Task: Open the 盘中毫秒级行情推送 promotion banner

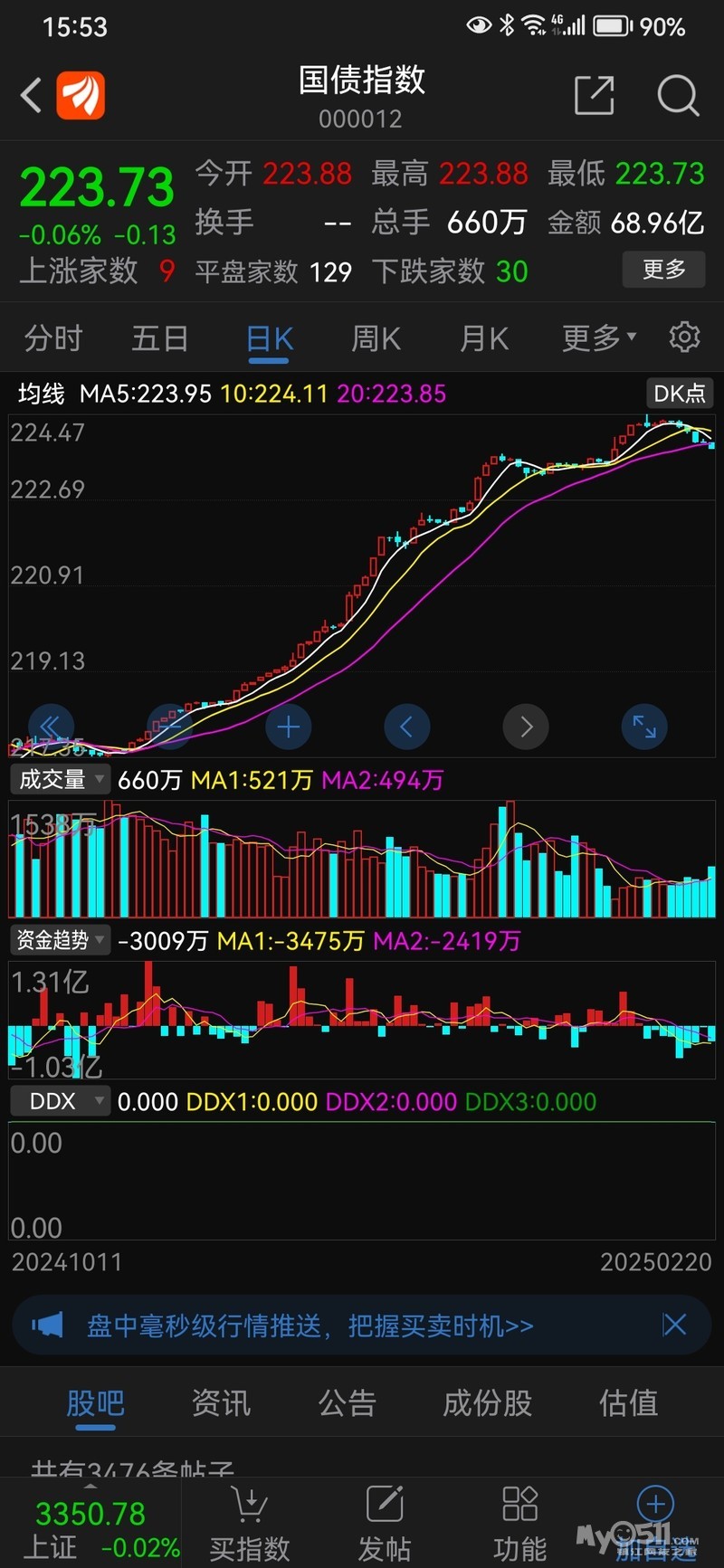Action: (x=308, y=1326)
